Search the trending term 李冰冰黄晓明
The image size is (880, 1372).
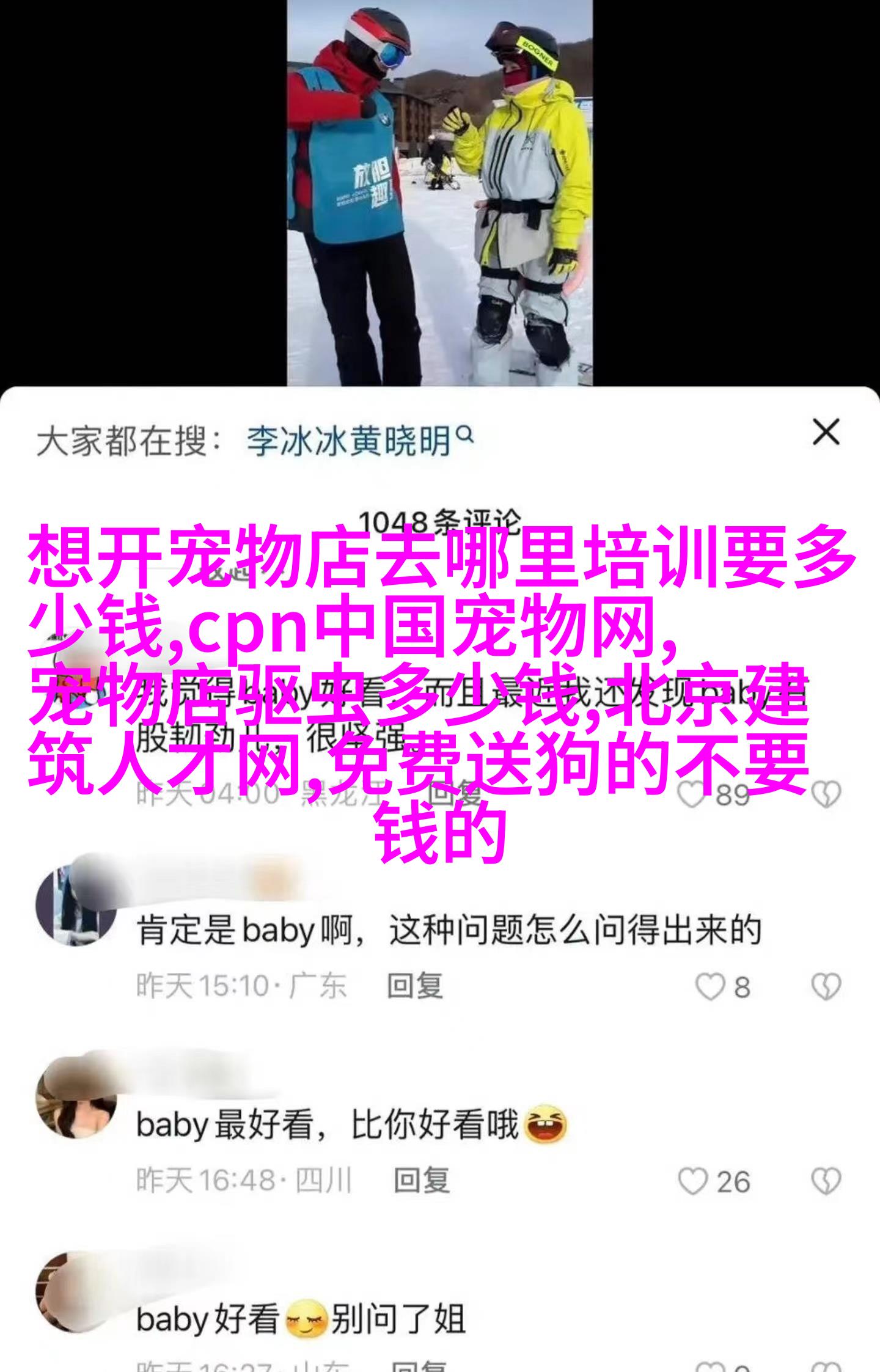pyautogui.click(x=359, y=439)
